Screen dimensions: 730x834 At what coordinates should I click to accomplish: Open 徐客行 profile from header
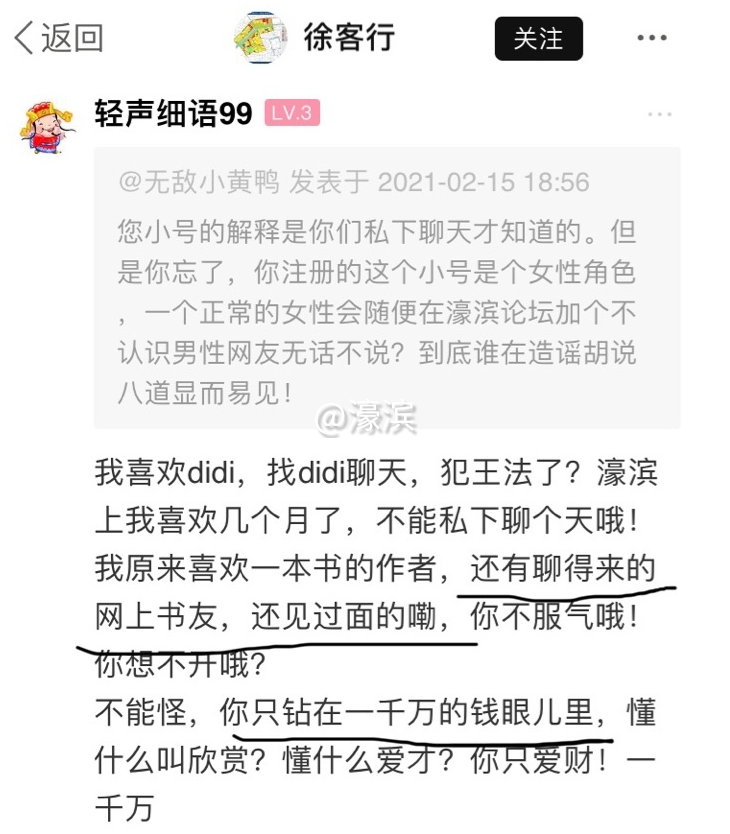348,38
